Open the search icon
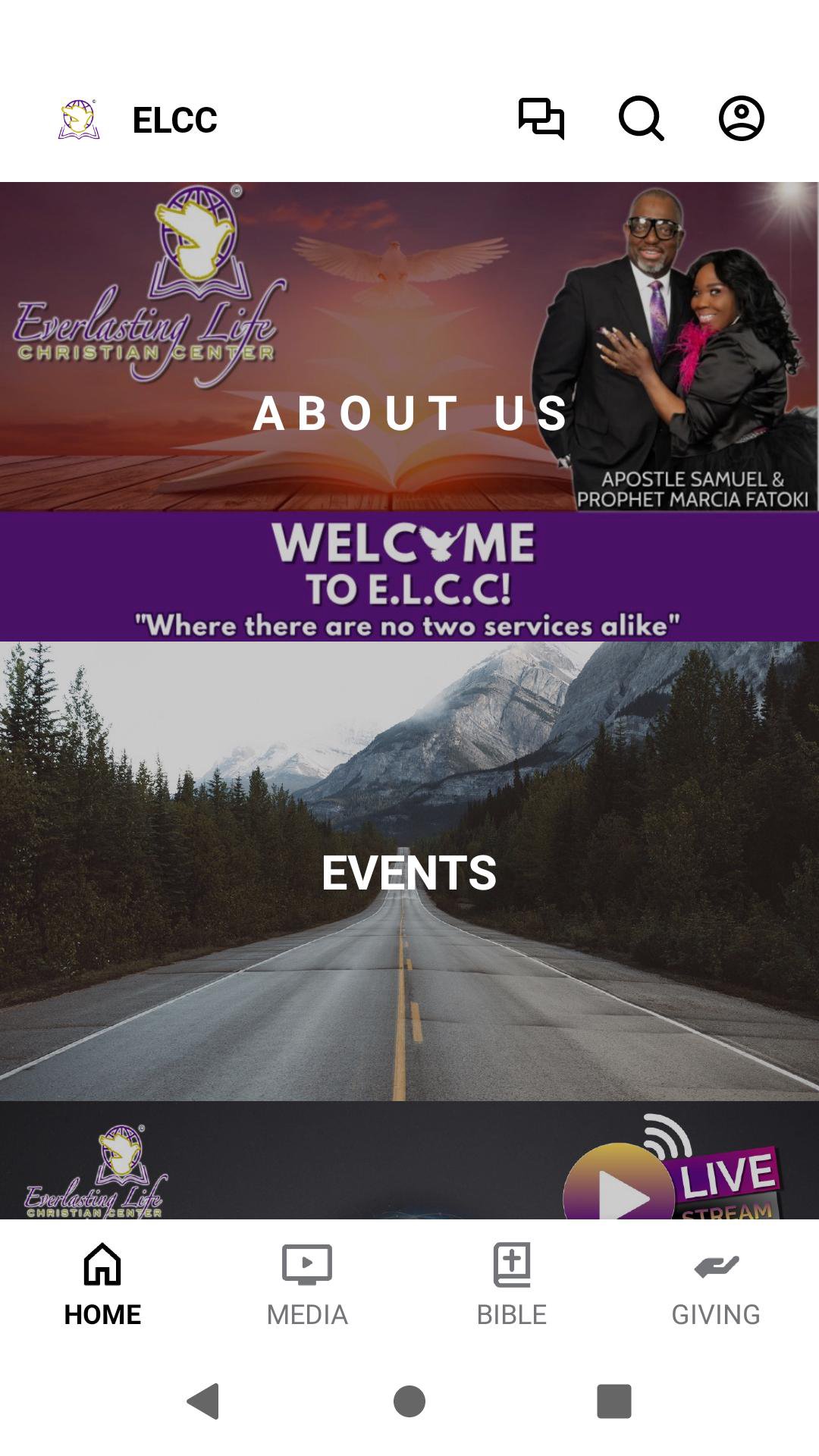This screenshot has height=1456, width=819. tap(641, 119)
